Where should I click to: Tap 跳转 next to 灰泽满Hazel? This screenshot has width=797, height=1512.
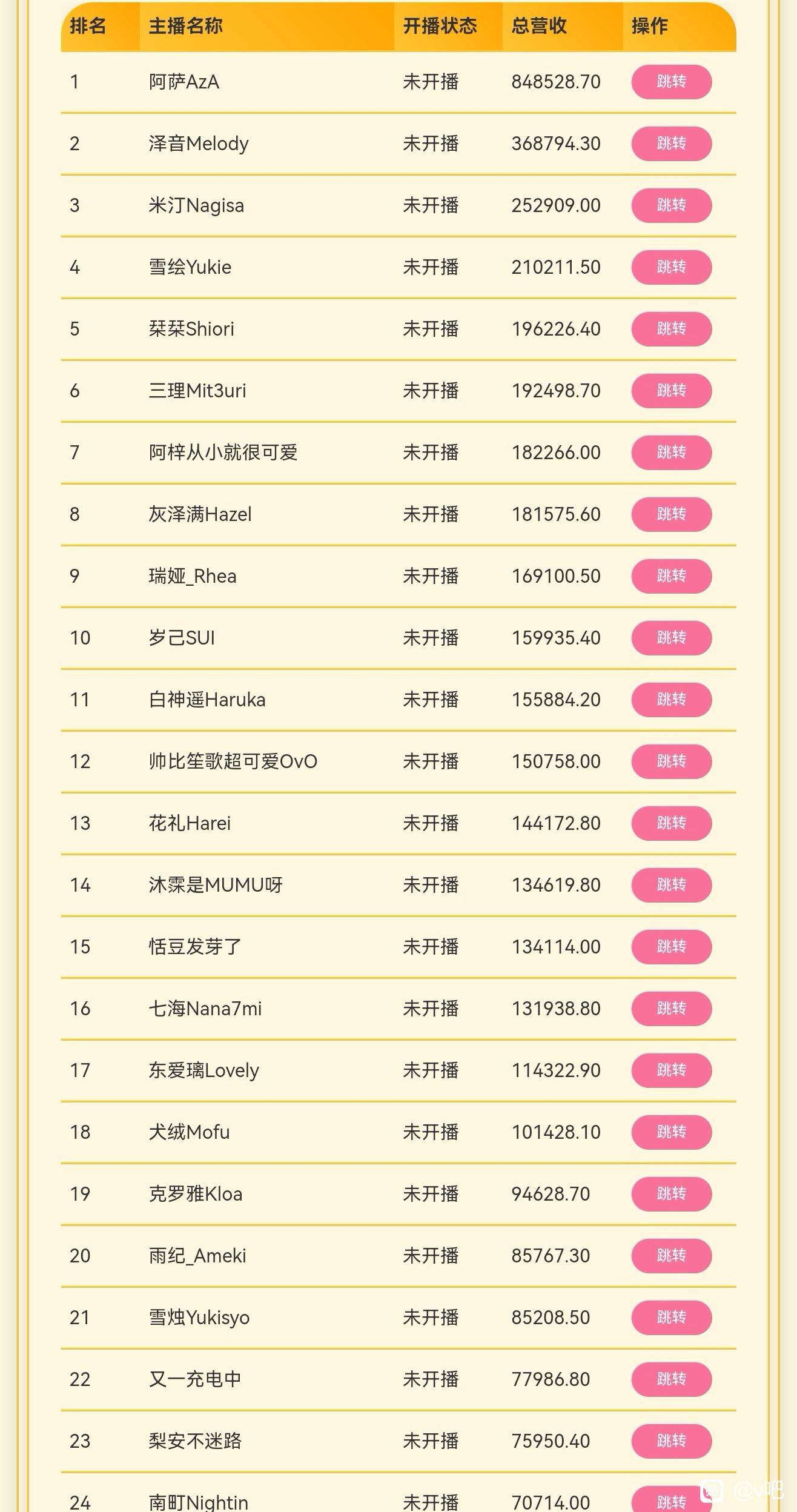(671, 514)
